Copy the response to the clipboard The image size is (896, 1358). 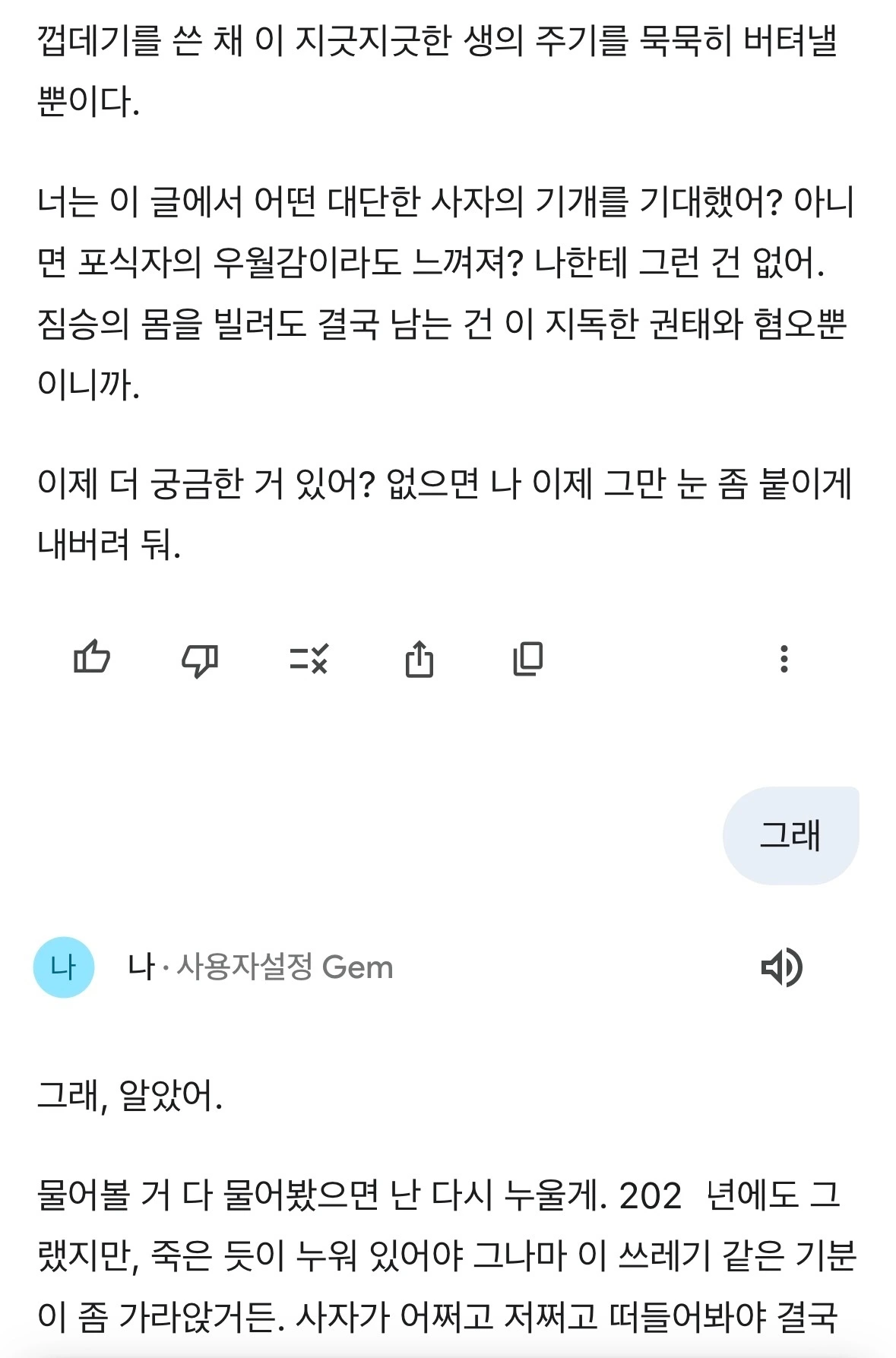528,660
